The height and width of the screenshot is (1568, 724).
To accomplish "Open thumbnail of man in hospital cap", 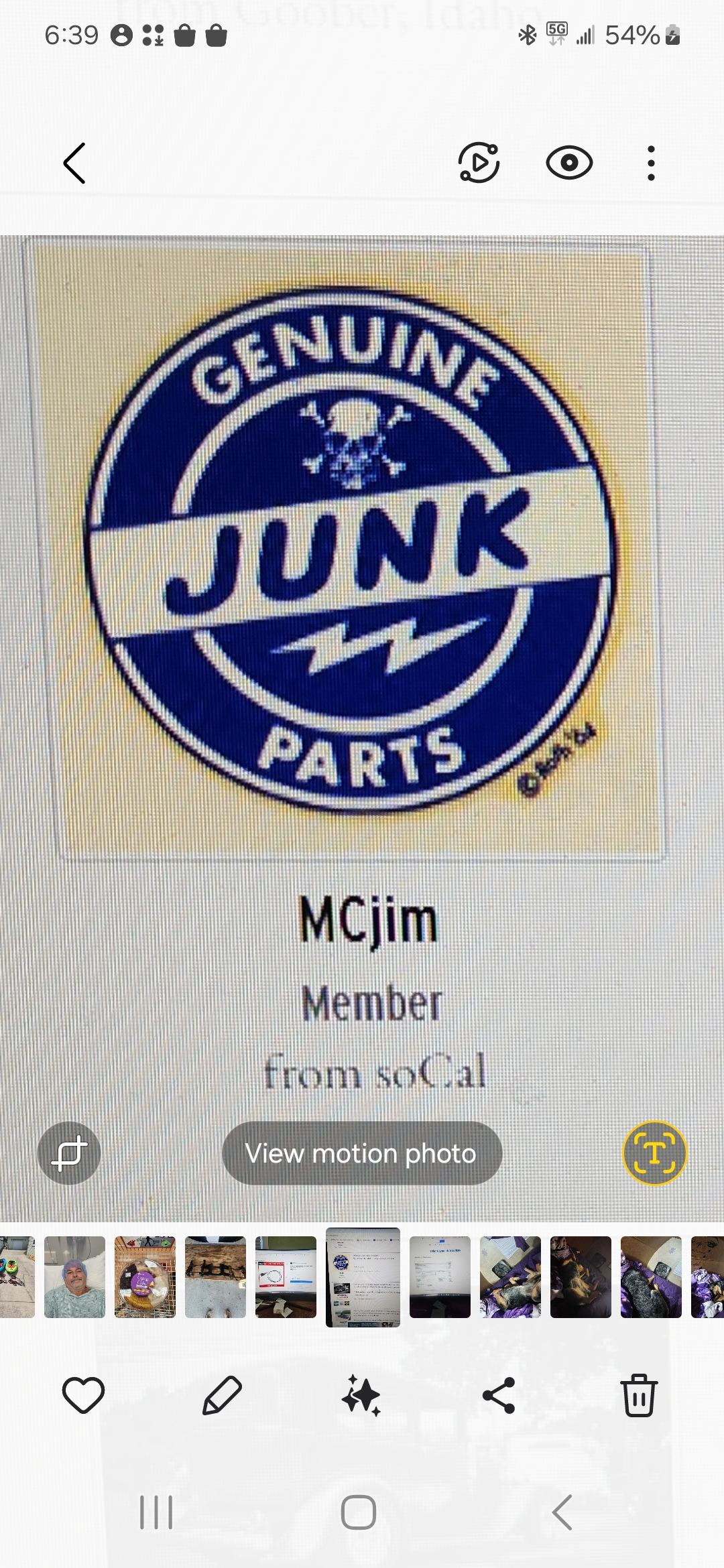I will tap(74, 1277).
